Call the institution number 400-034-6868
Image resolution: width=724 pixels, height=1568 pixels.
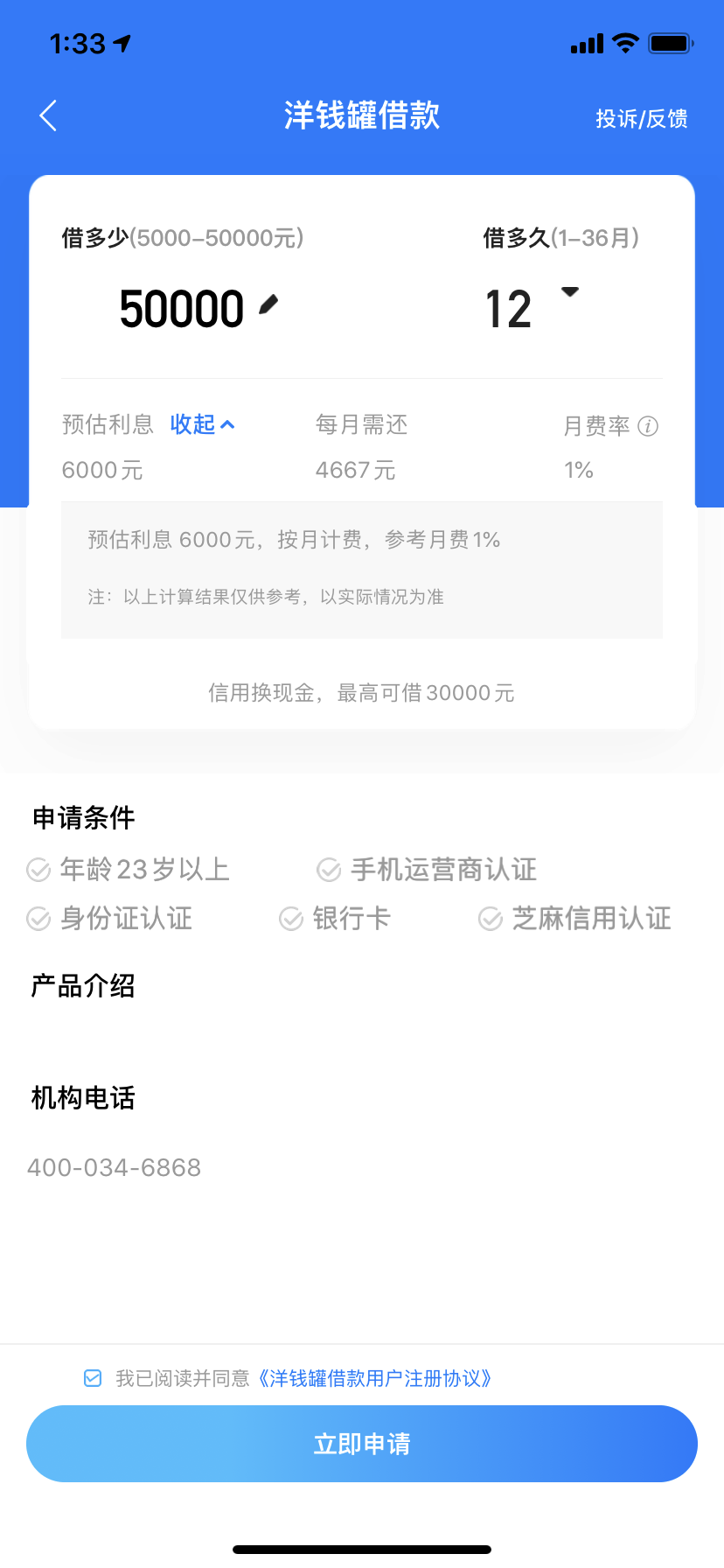[114, 1167]
